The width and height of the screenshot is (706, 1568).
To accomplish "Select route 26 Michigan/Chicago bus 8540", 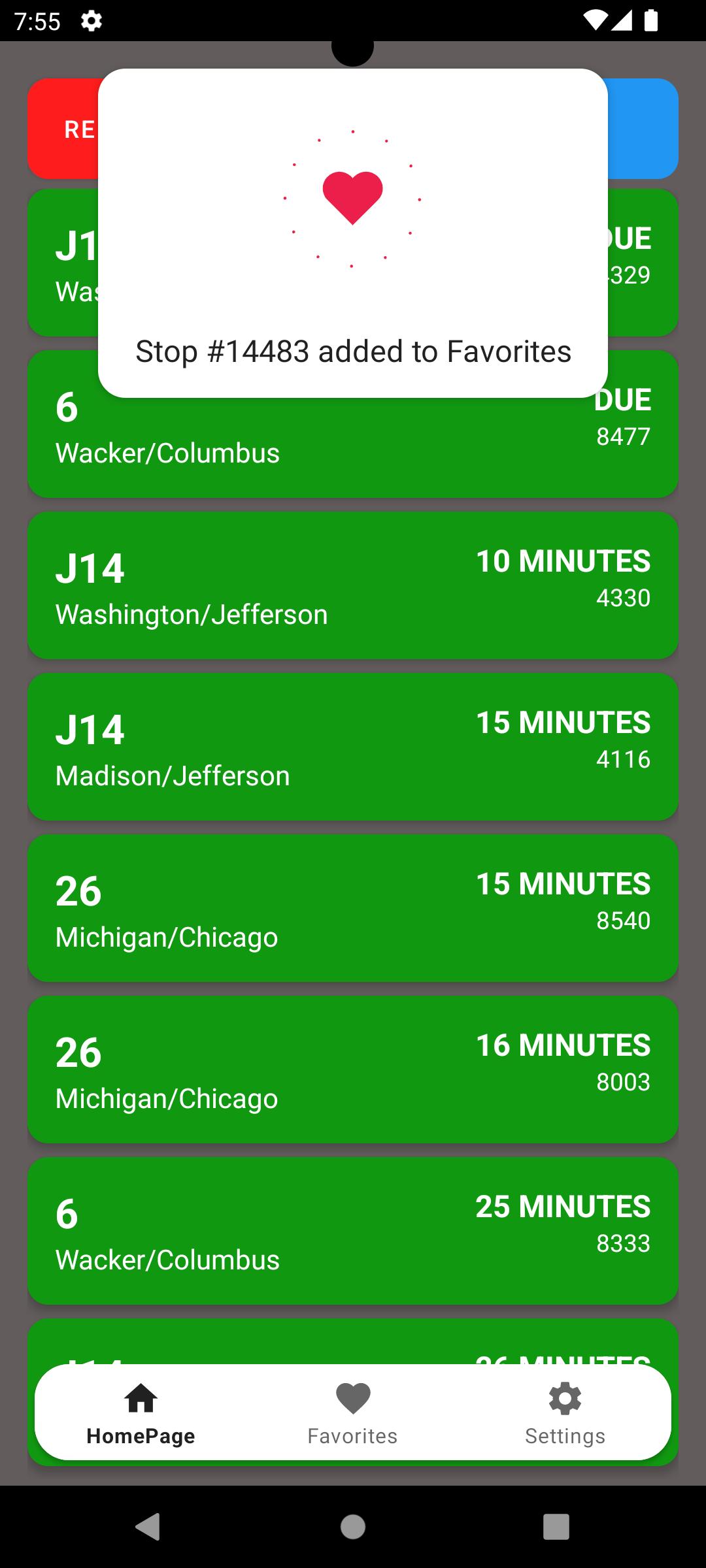I will [353, 908].
